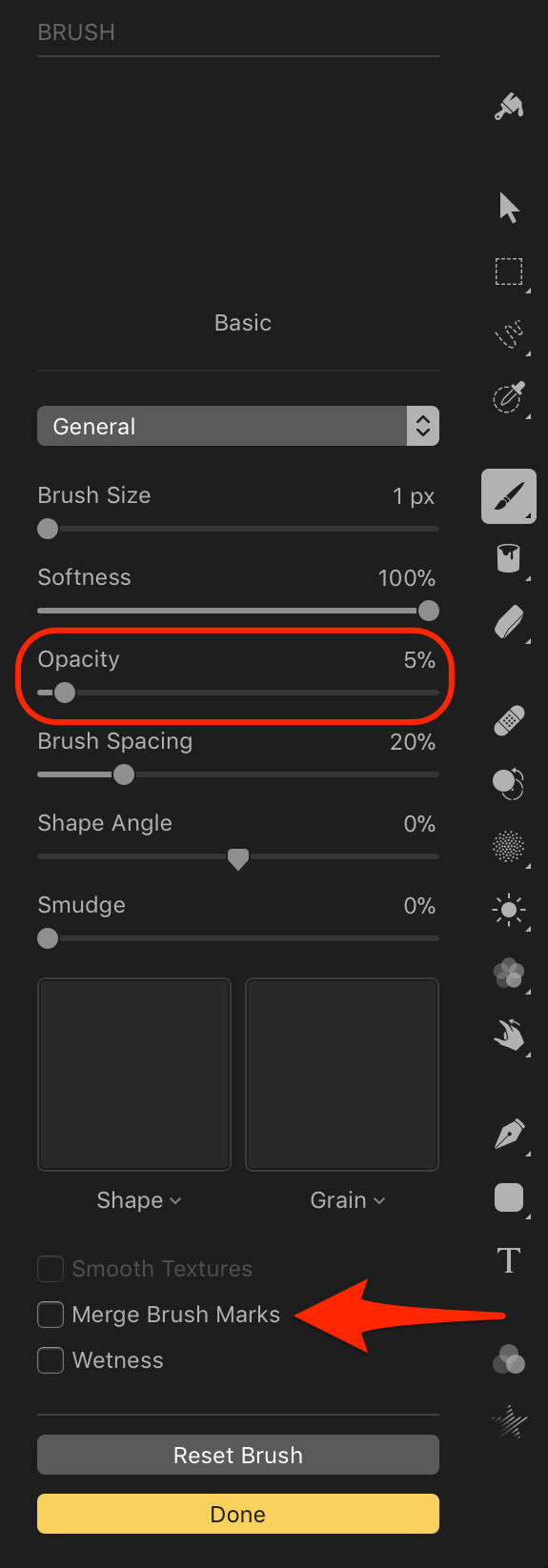Click the Reset Brush button
The height and width of the screenshot is (1568, 548).
pos(238,1455)
